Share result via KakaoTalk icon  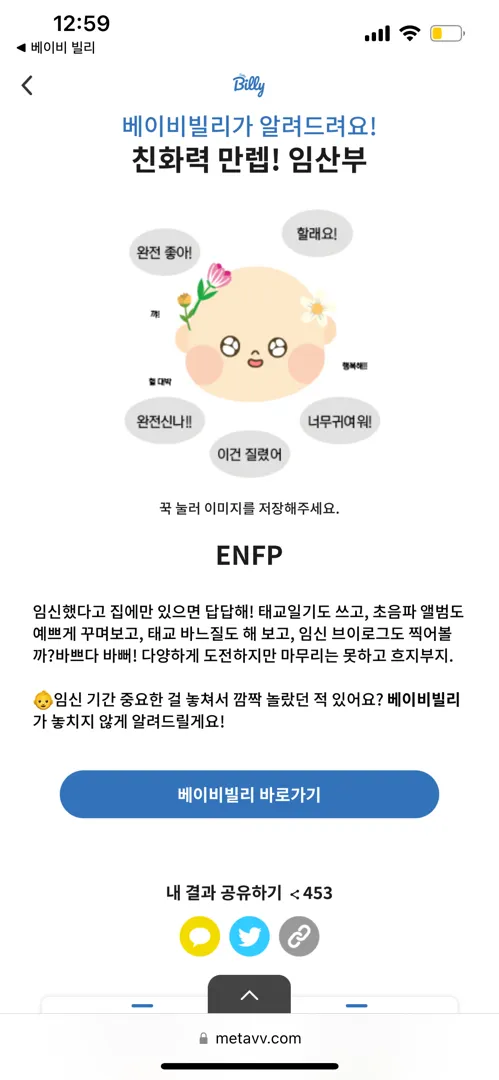pyautogui.click(x=200, y=937)
